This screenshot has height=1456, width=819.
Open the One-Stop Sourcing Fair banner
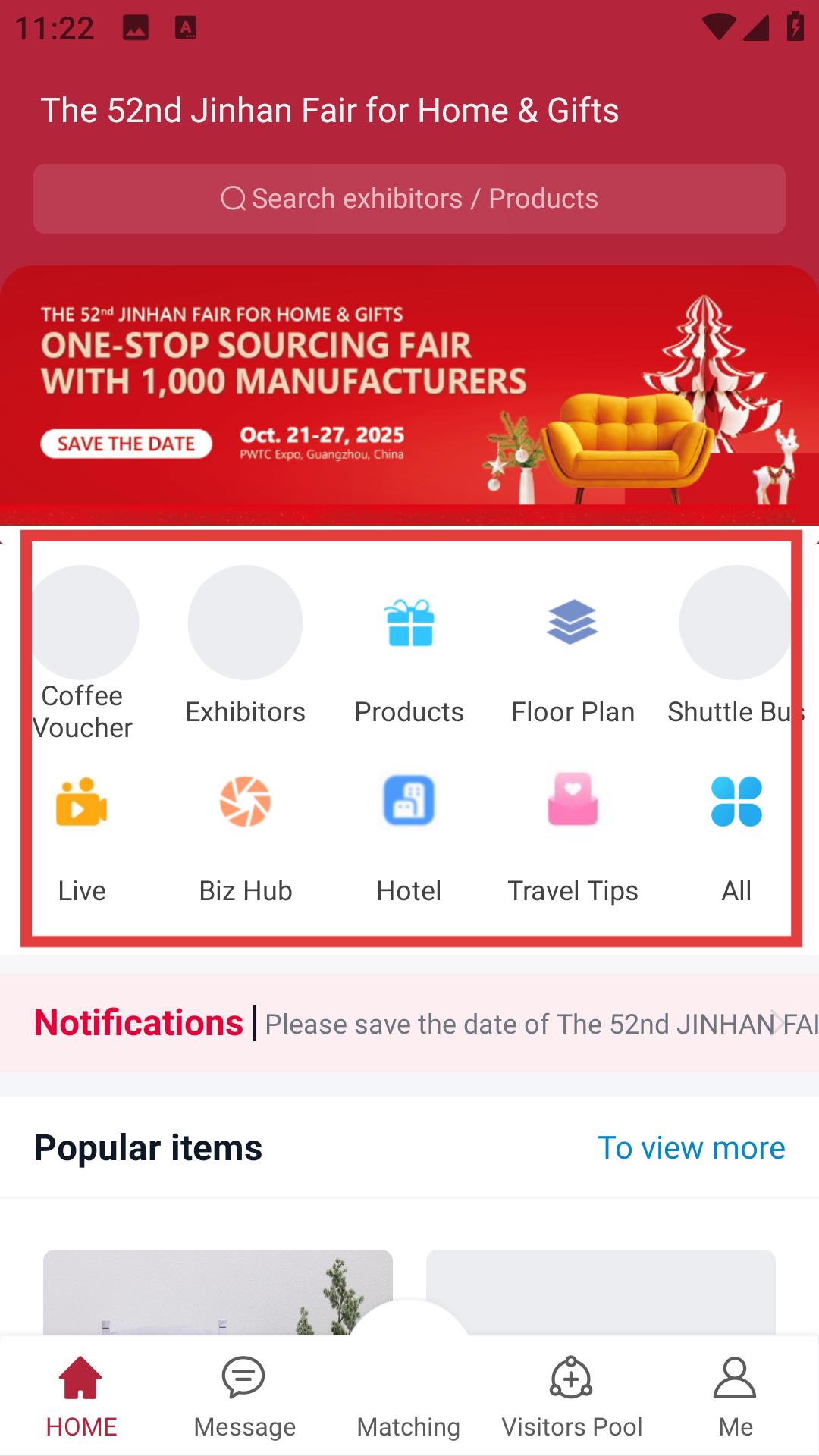(409, 394)
